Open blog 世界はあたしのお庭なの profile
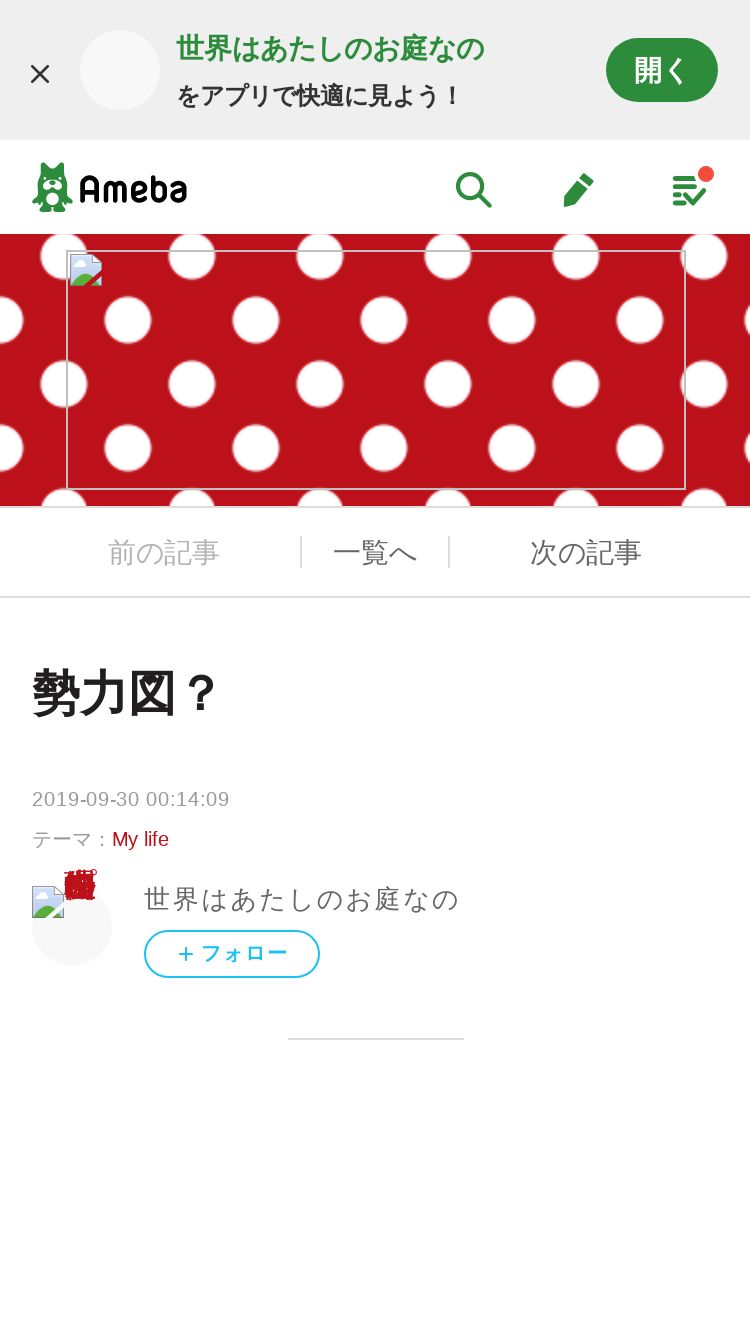The width and height of the screenshot is (750, 1334). 301,899
